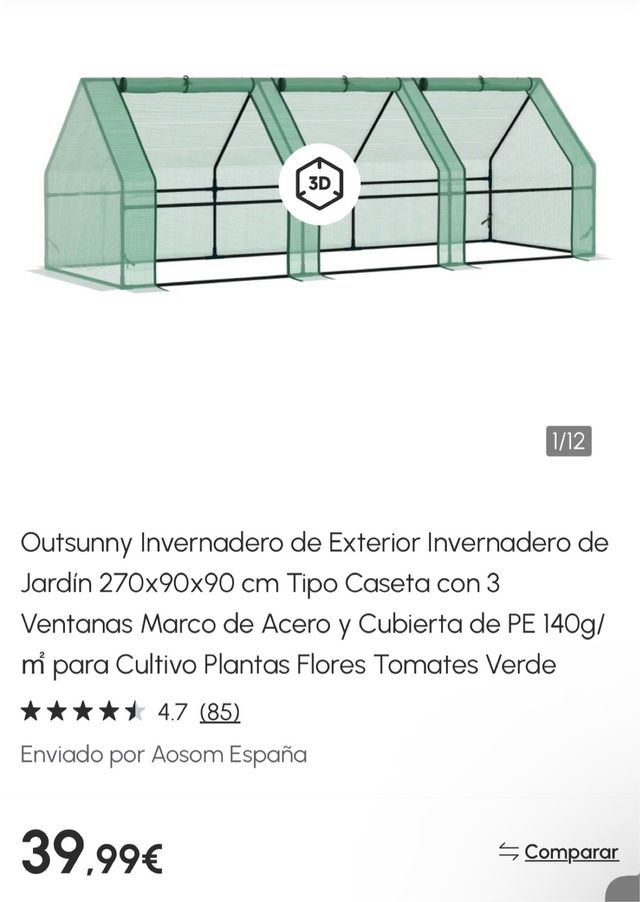Open the 85 reviews link
Image resolution: width=640 pixels, height=902 pixels.
[x=220, y=712]
